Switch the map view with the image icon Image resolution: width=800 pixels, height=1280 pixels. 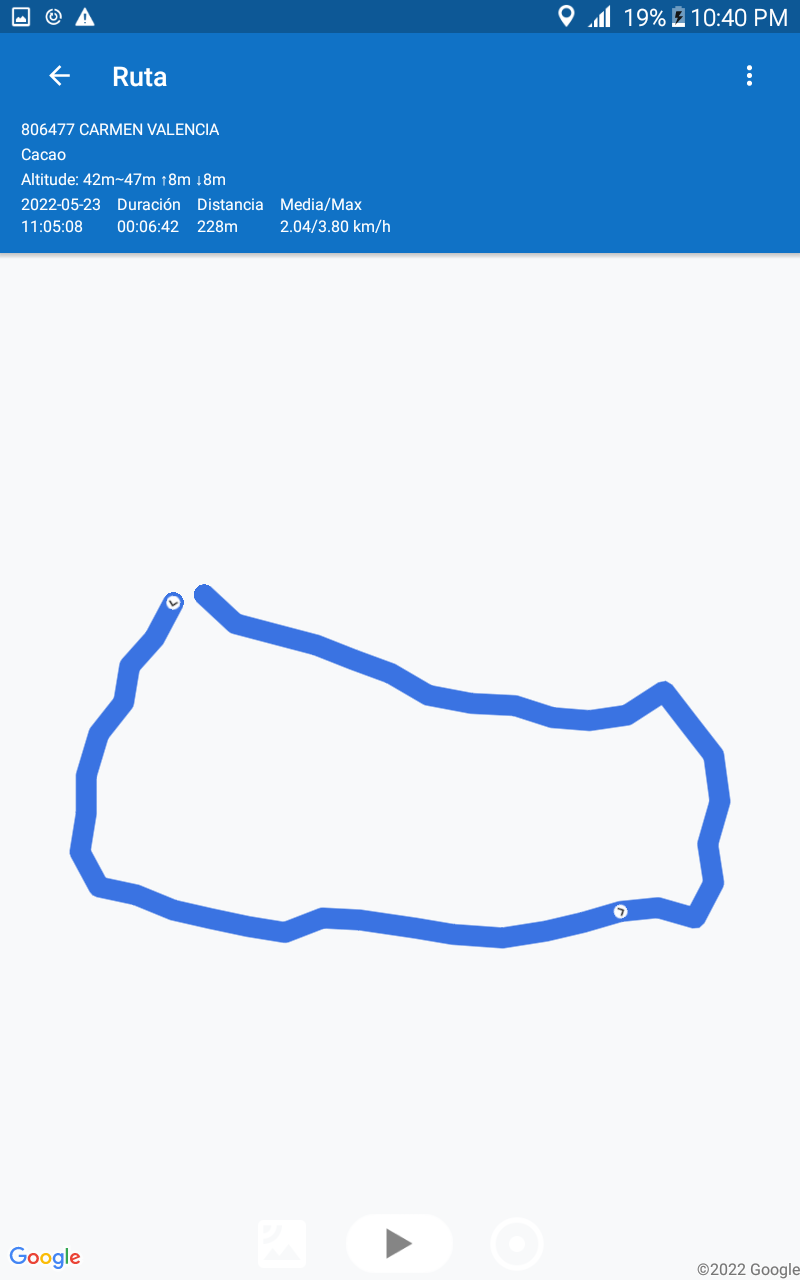282,1244
